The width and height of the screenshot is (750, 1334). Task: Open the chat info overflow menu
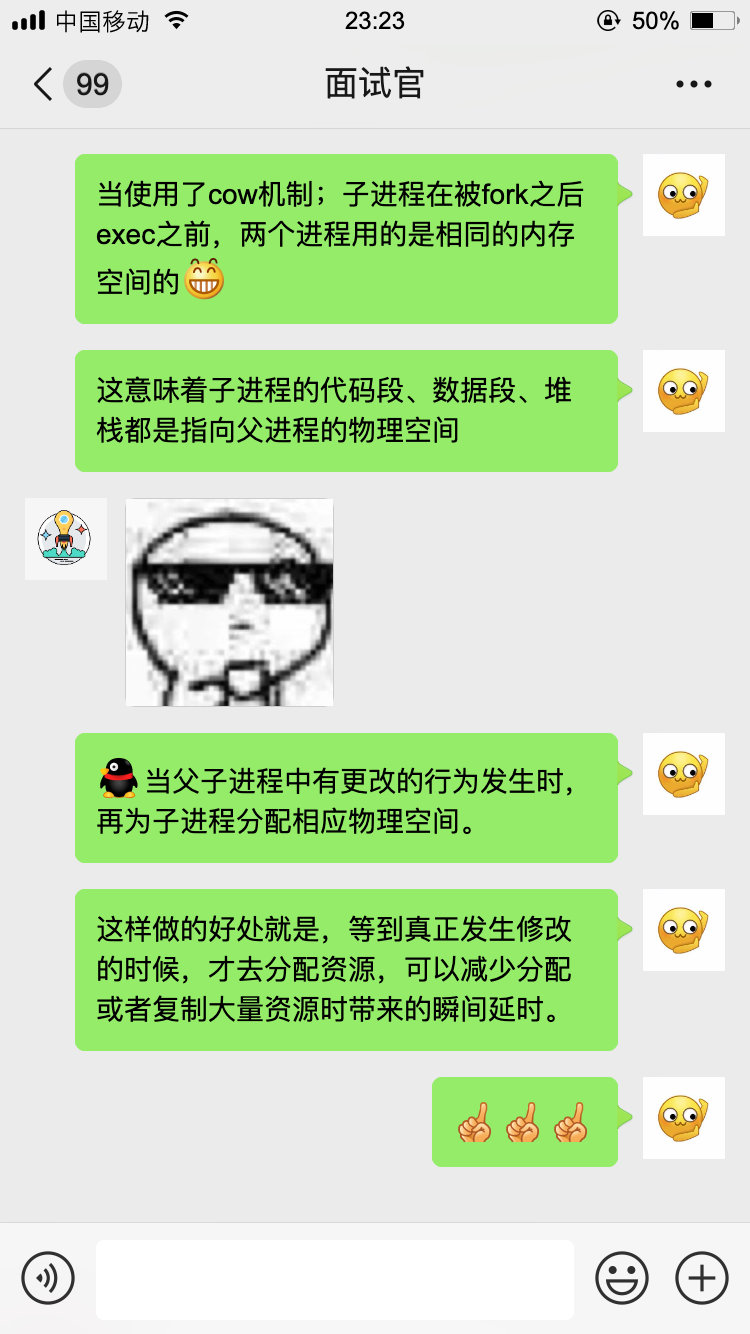click(693, 84)
